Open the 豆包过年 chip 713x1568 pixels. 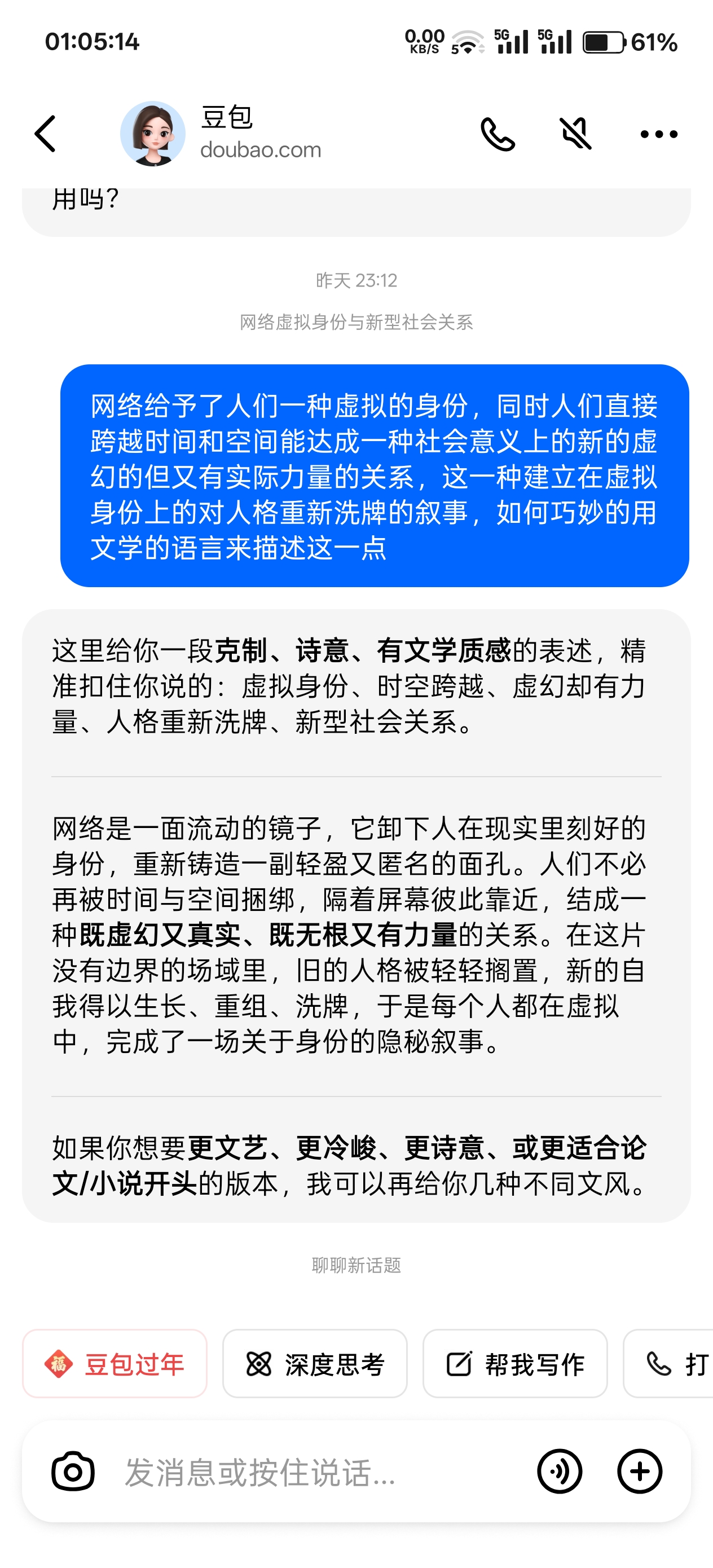coord(115,1363)
